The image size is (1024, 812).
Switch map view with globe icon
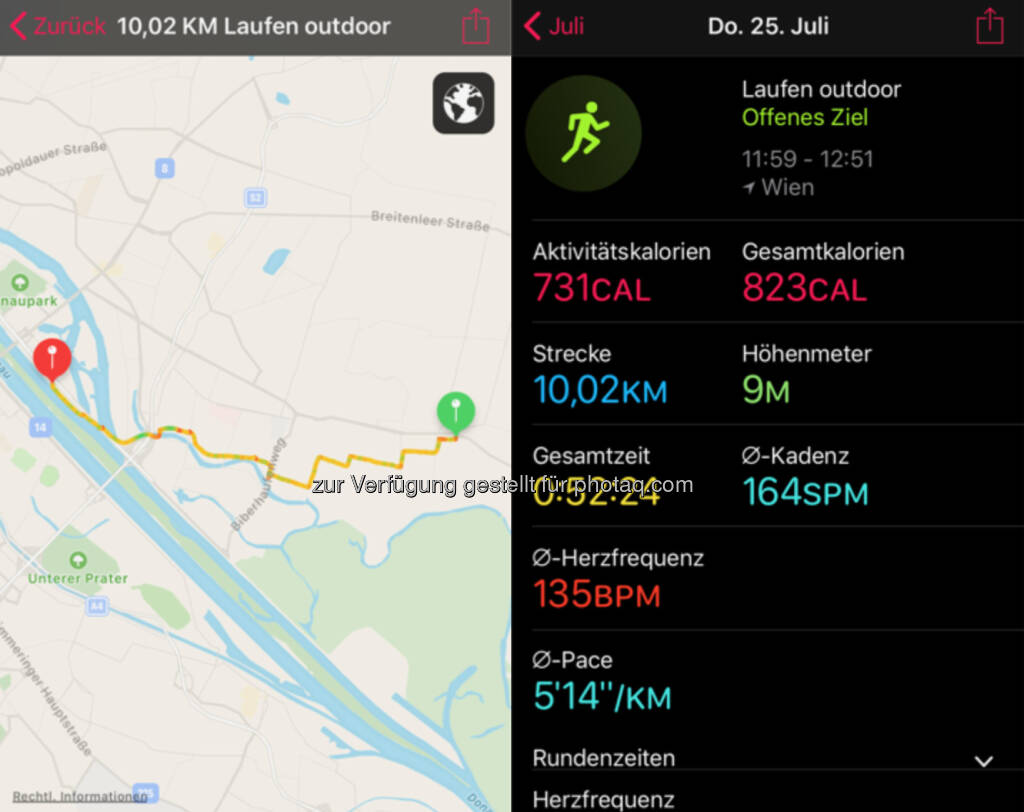click(x=463, y=103)
